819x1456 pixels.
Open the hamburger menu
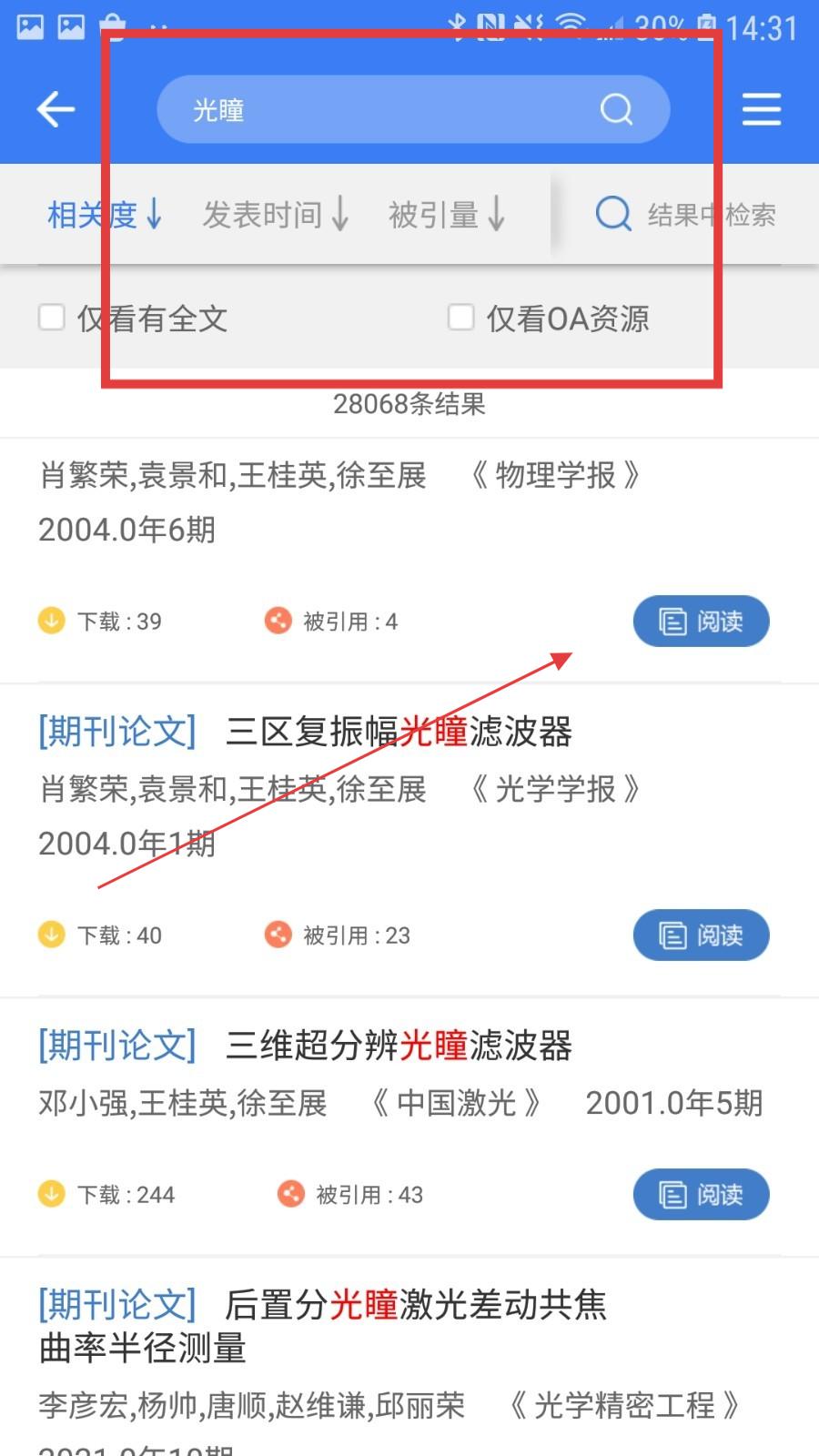(762, 109)
